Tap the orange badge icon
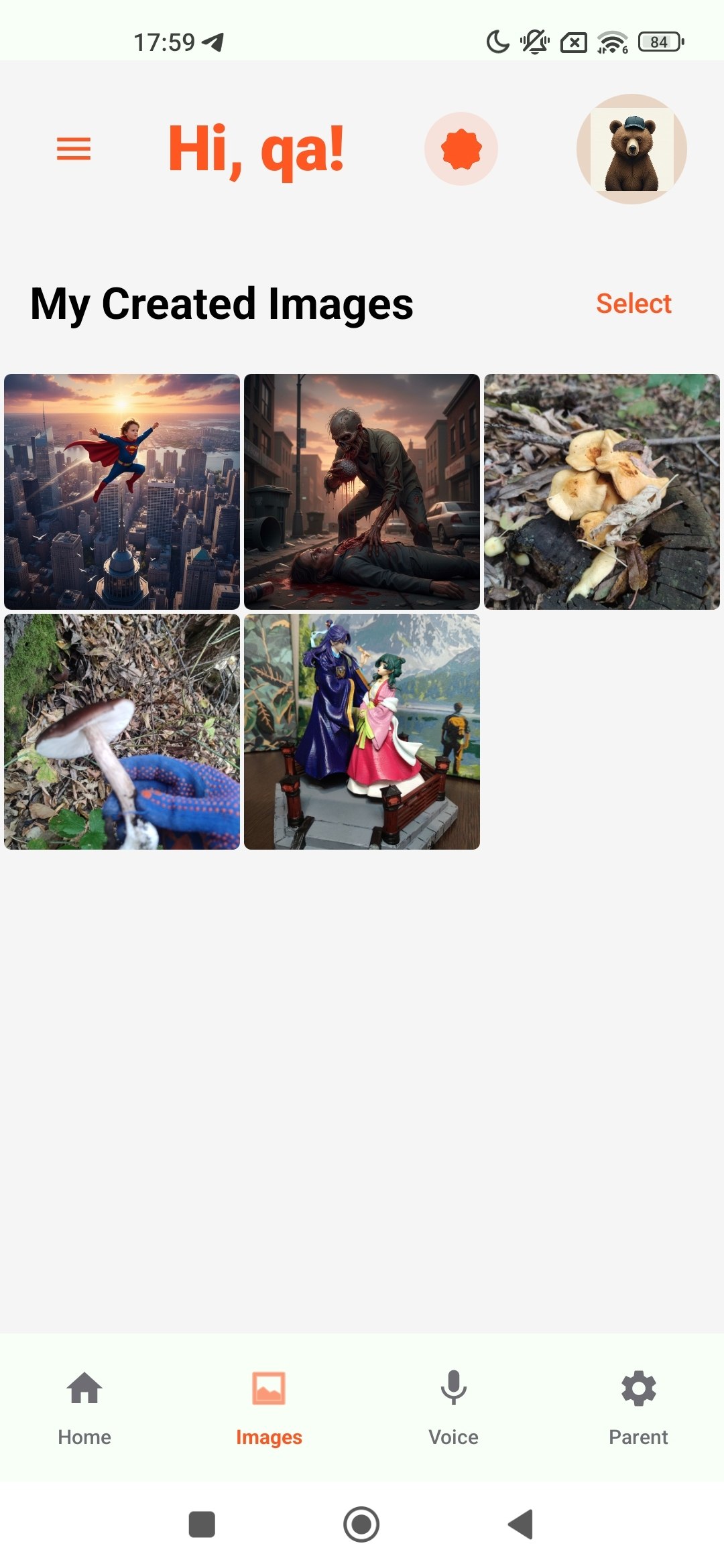The image size is (724, 1568). point(461,149)
